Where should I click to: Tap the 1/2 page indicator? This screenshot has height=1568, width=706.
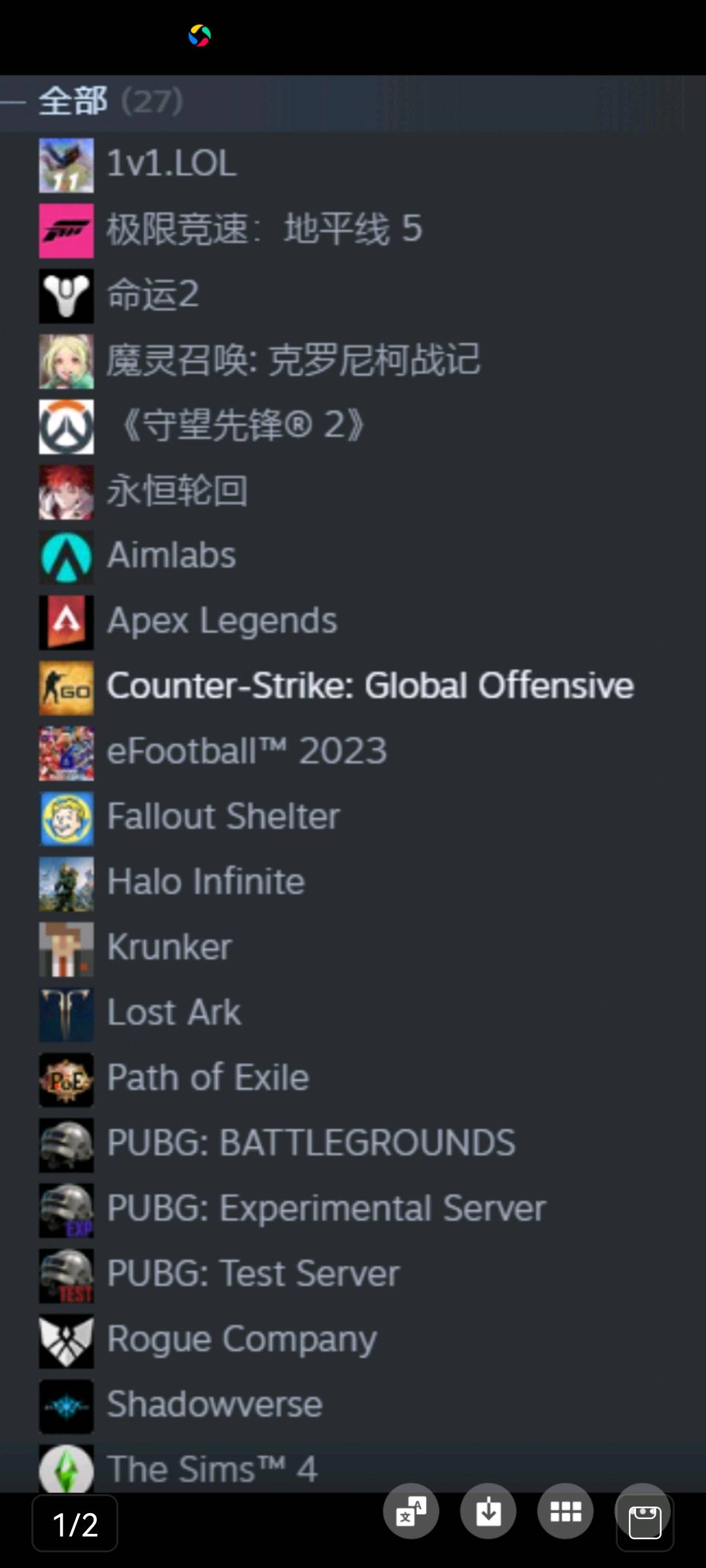(75, 1524)
